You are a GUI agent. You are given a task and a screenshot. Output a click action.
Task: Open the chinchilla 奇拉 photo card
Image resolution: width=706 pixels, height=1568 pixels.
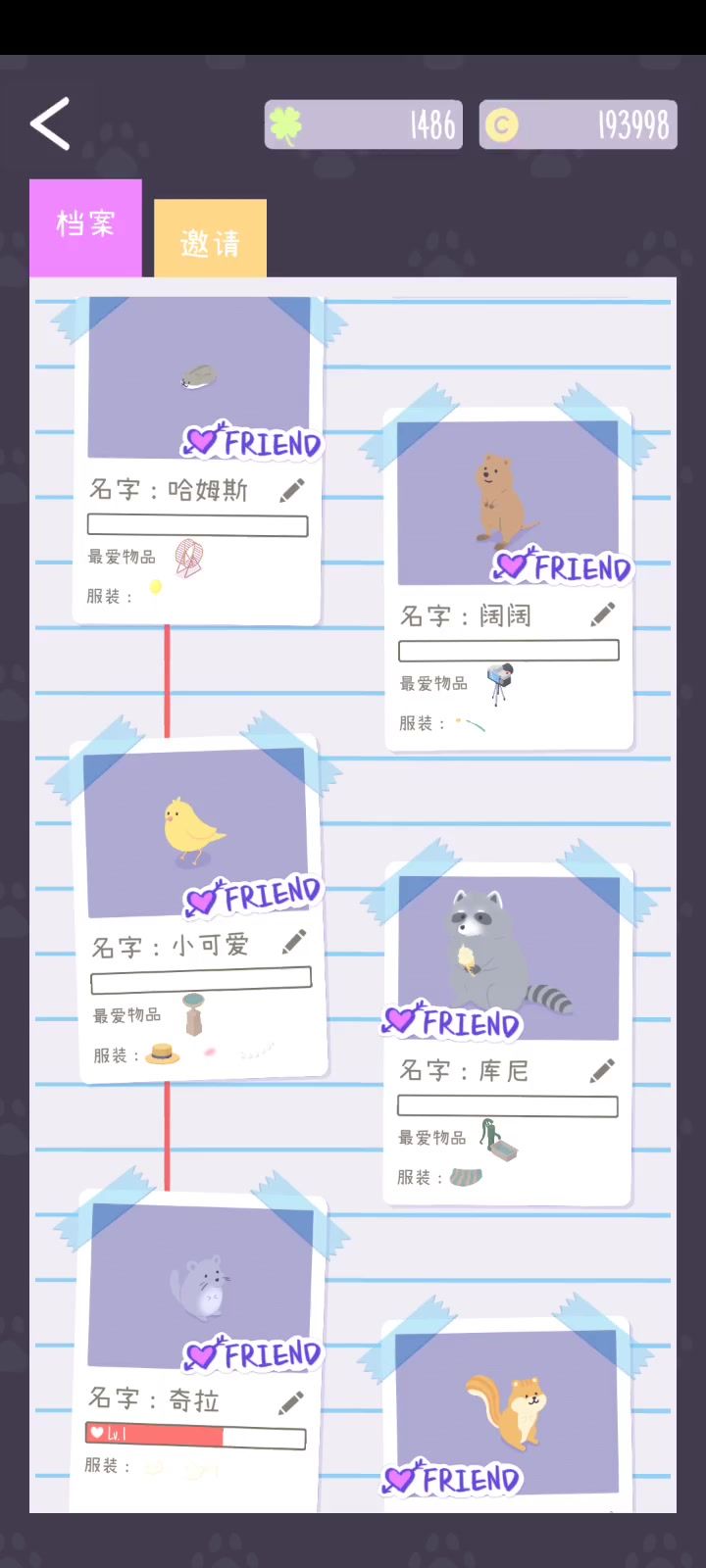pos(201,1286)
